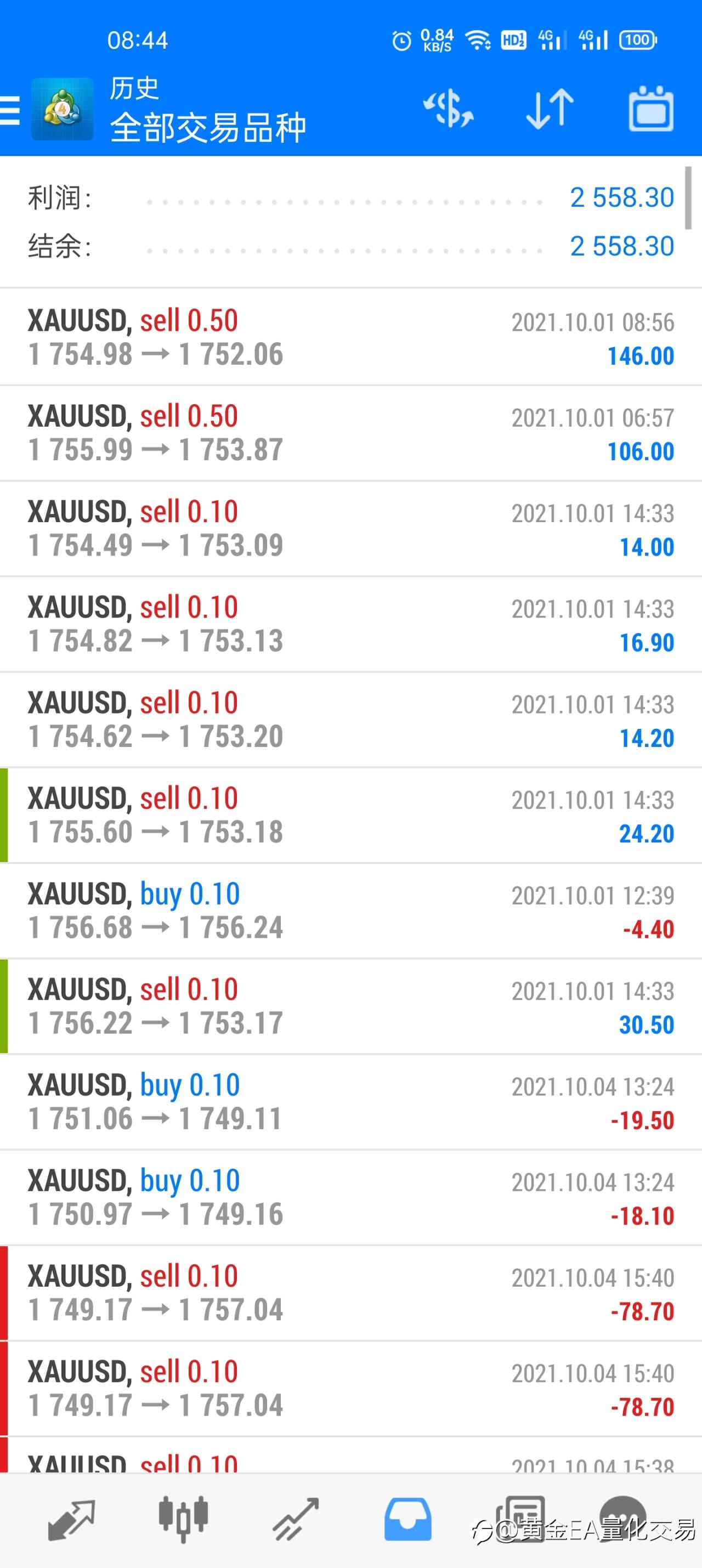Switch to the News tab
Image resolution: width=702 pixels, height=1568 pixels.
pos(520,1519)
